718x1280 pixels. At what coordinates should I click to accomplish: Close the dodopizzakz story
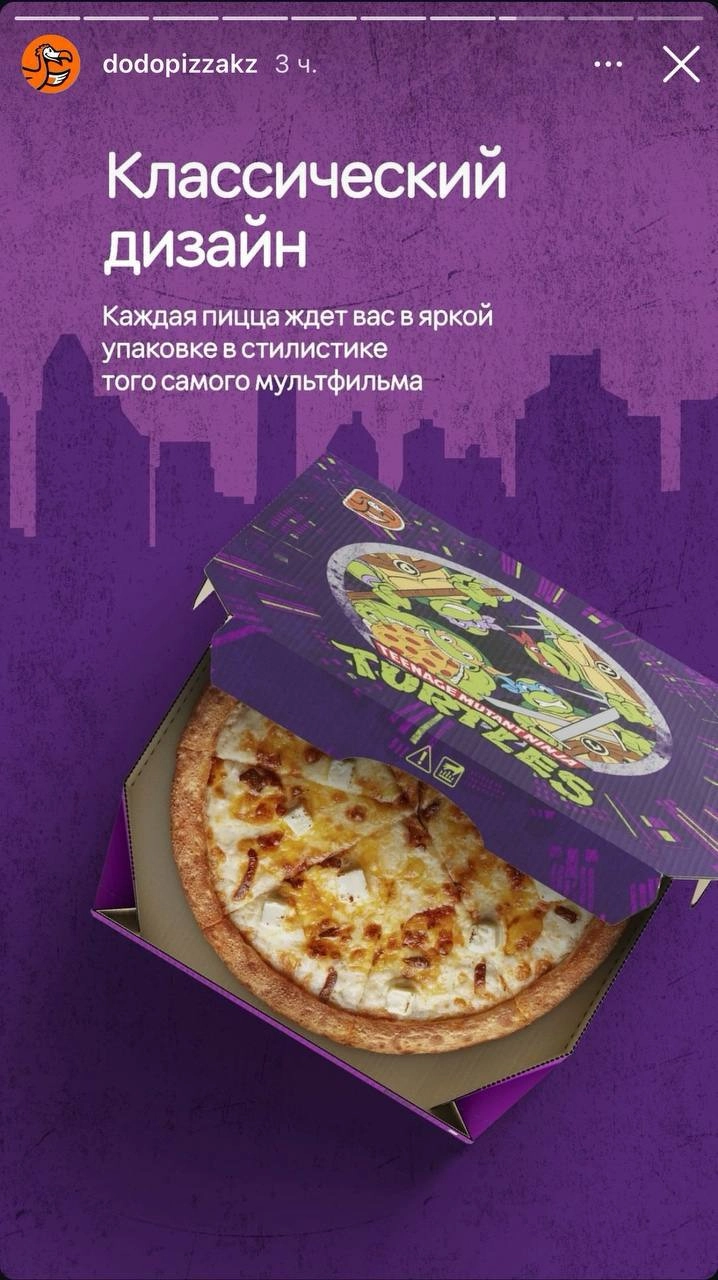coord(681,65)
